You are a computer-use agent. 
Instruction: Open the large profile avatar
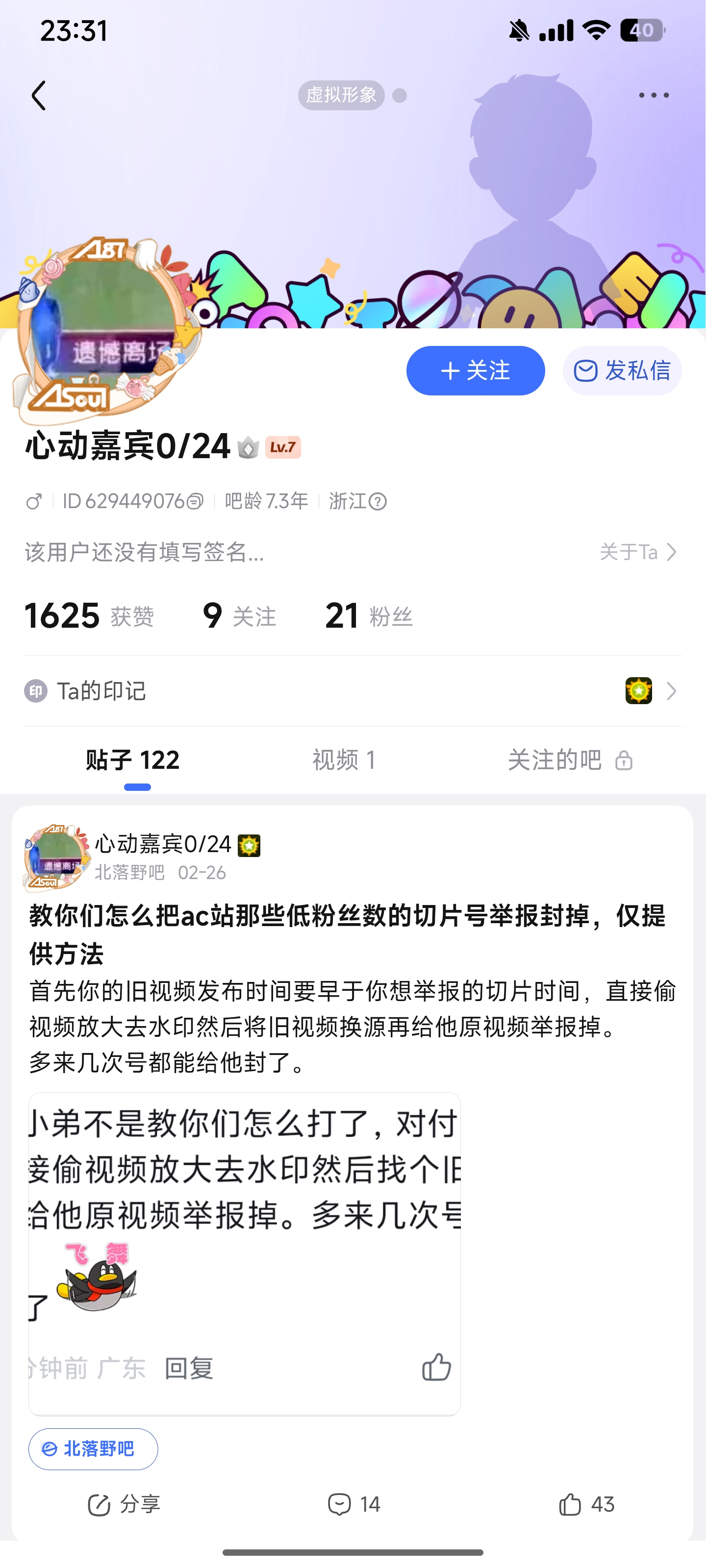point(103,329)
